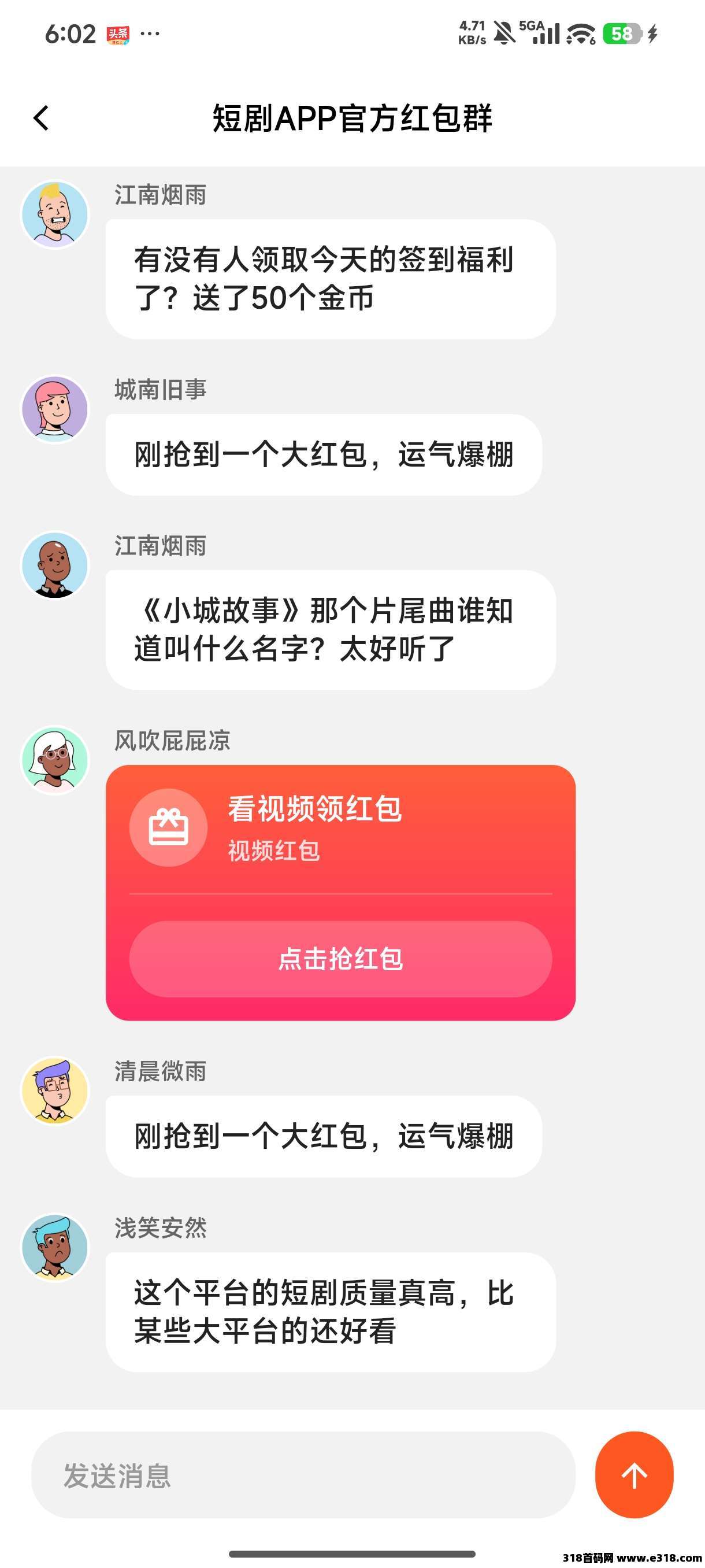Image resolution: width=705 pixels, height=1568 pixels.
Task: Tap the 点击抢红包 button
Action: click(x=340, y=959)
